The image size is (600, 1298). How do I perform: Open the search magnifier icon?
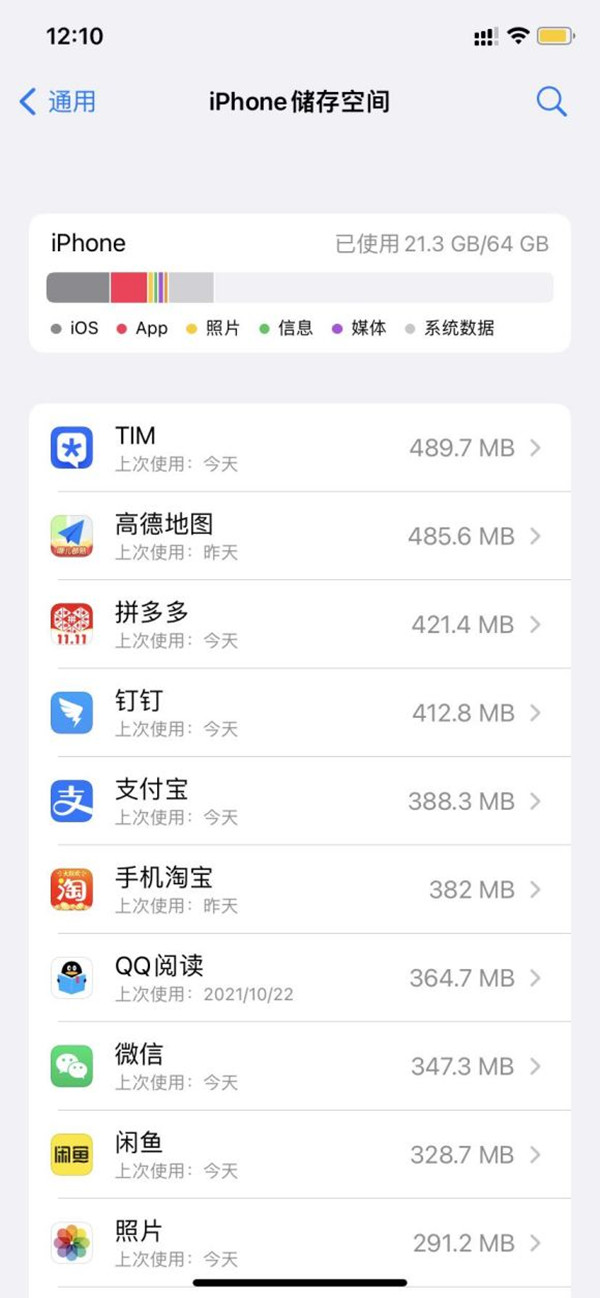[551, 101]
